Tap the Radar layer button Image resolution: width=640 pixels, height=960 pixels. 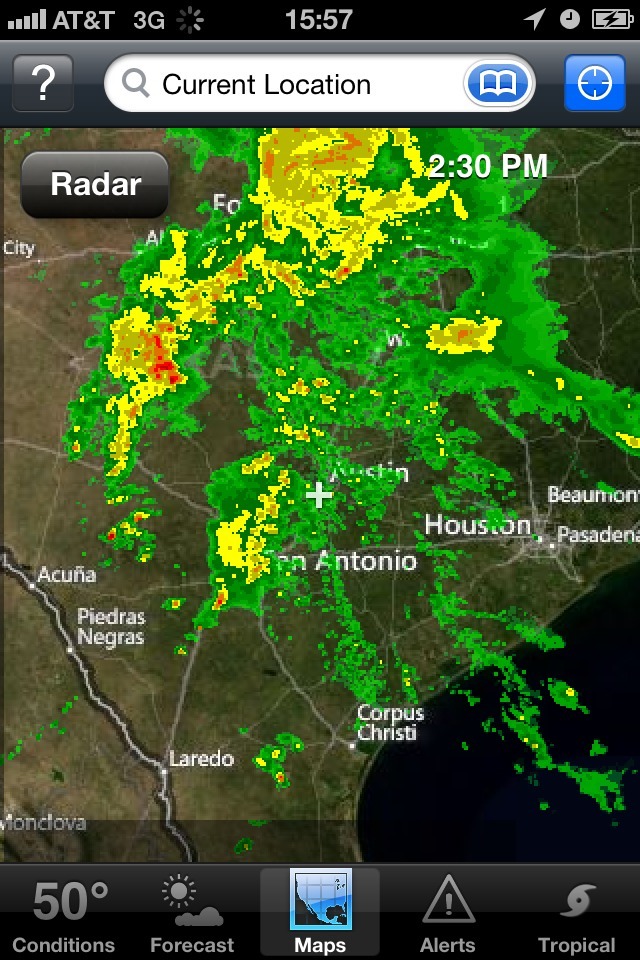click(x=95, y=185)
